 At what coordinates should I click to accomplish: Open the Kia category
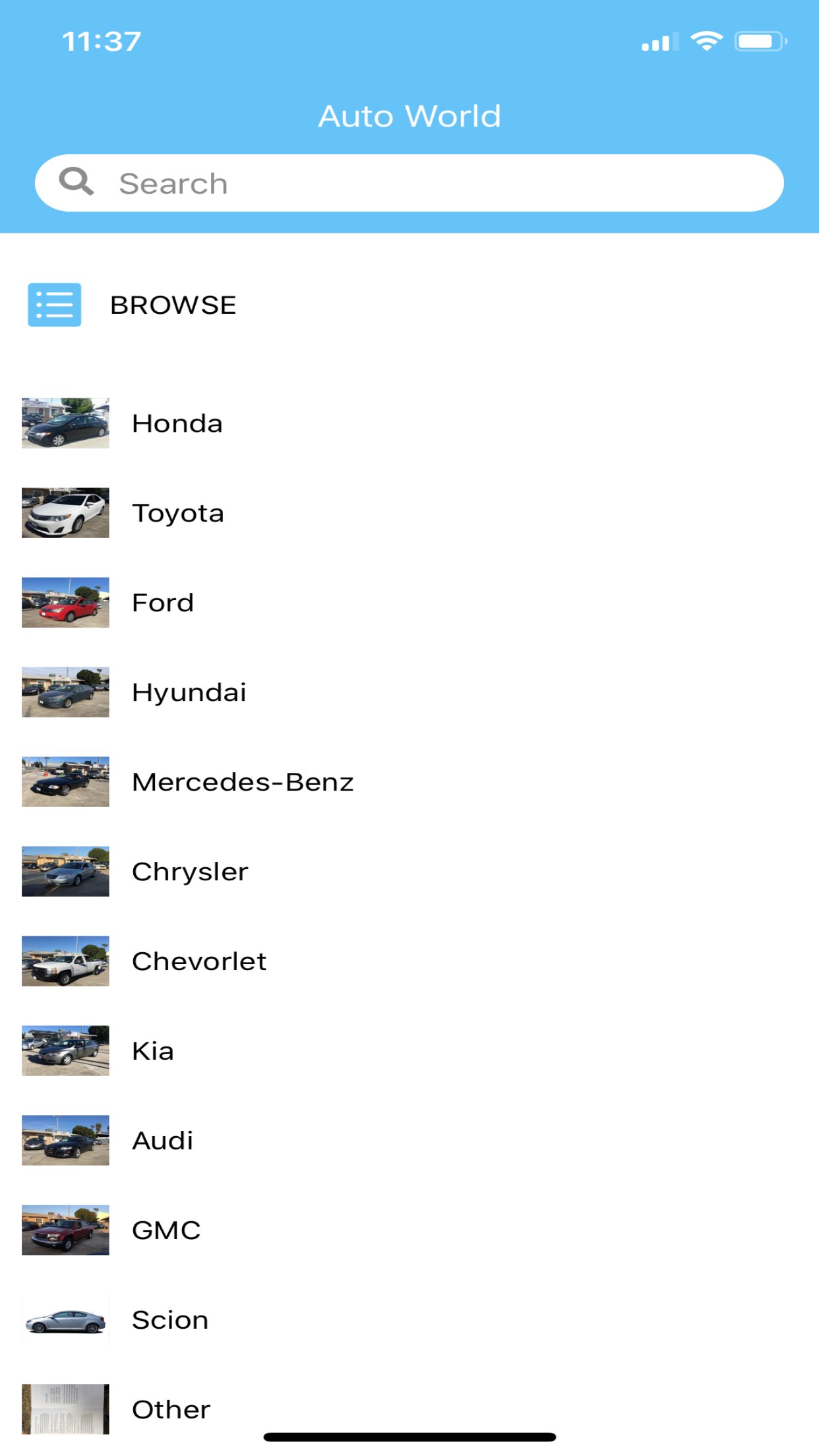coord(152,1050)
